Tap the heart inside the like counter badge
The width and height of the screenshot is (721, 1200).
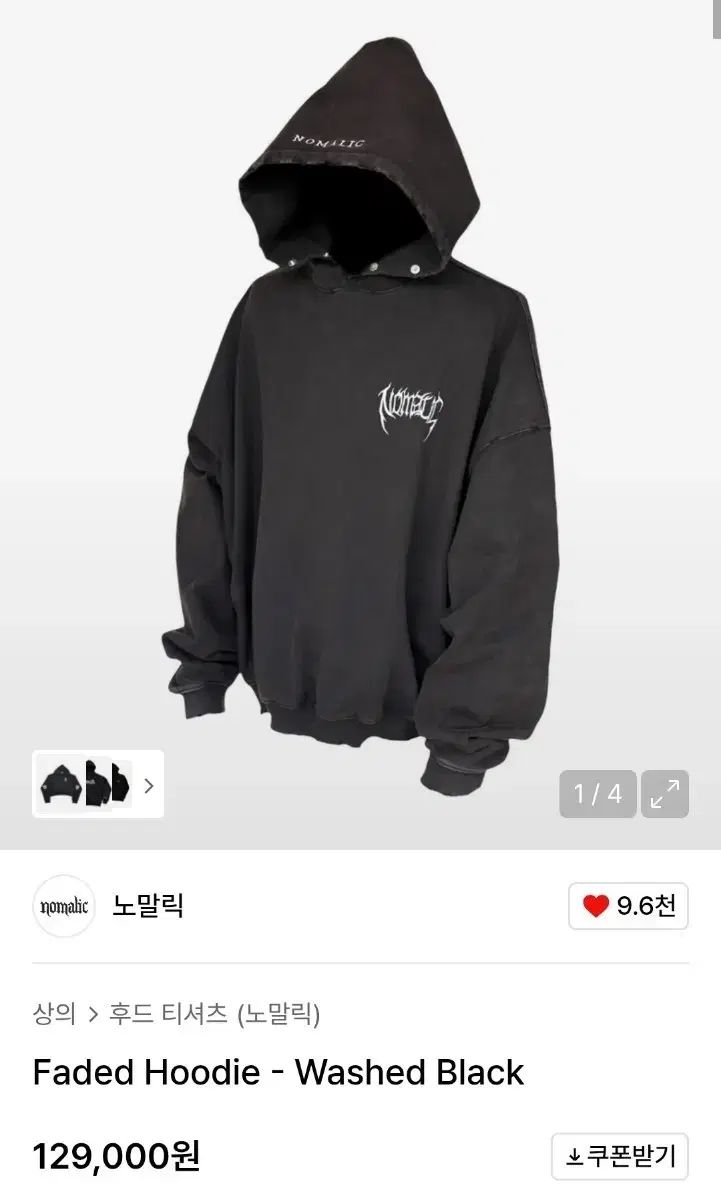tap(598, 906)
